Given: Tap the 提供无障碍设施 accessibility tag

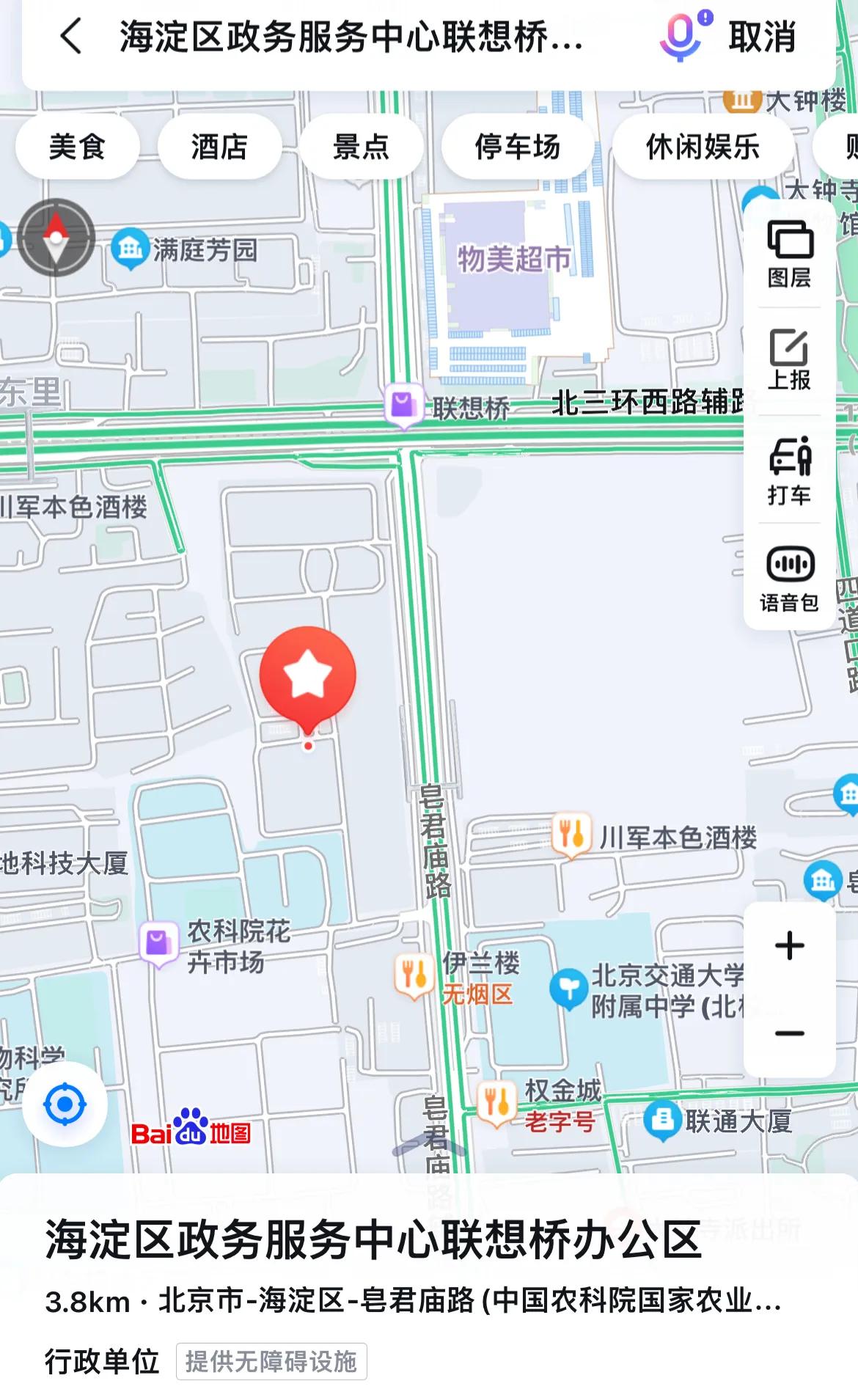Looking at the screenshot, I should pos(271,1359).
